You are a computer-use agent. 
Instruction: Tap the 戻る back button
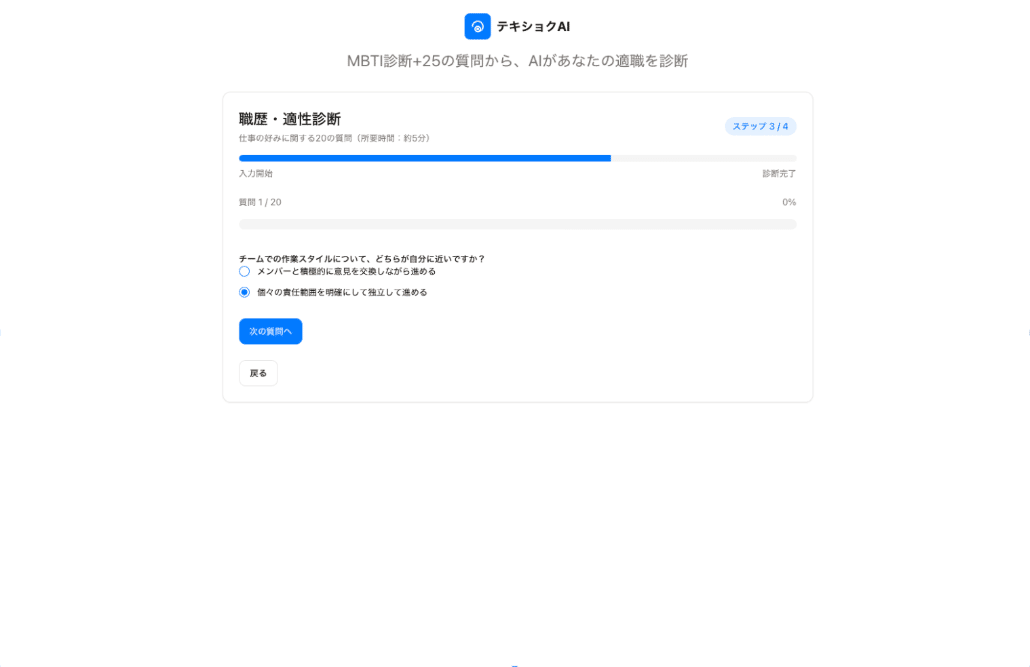pyautogui.click(x=258, y=373)
